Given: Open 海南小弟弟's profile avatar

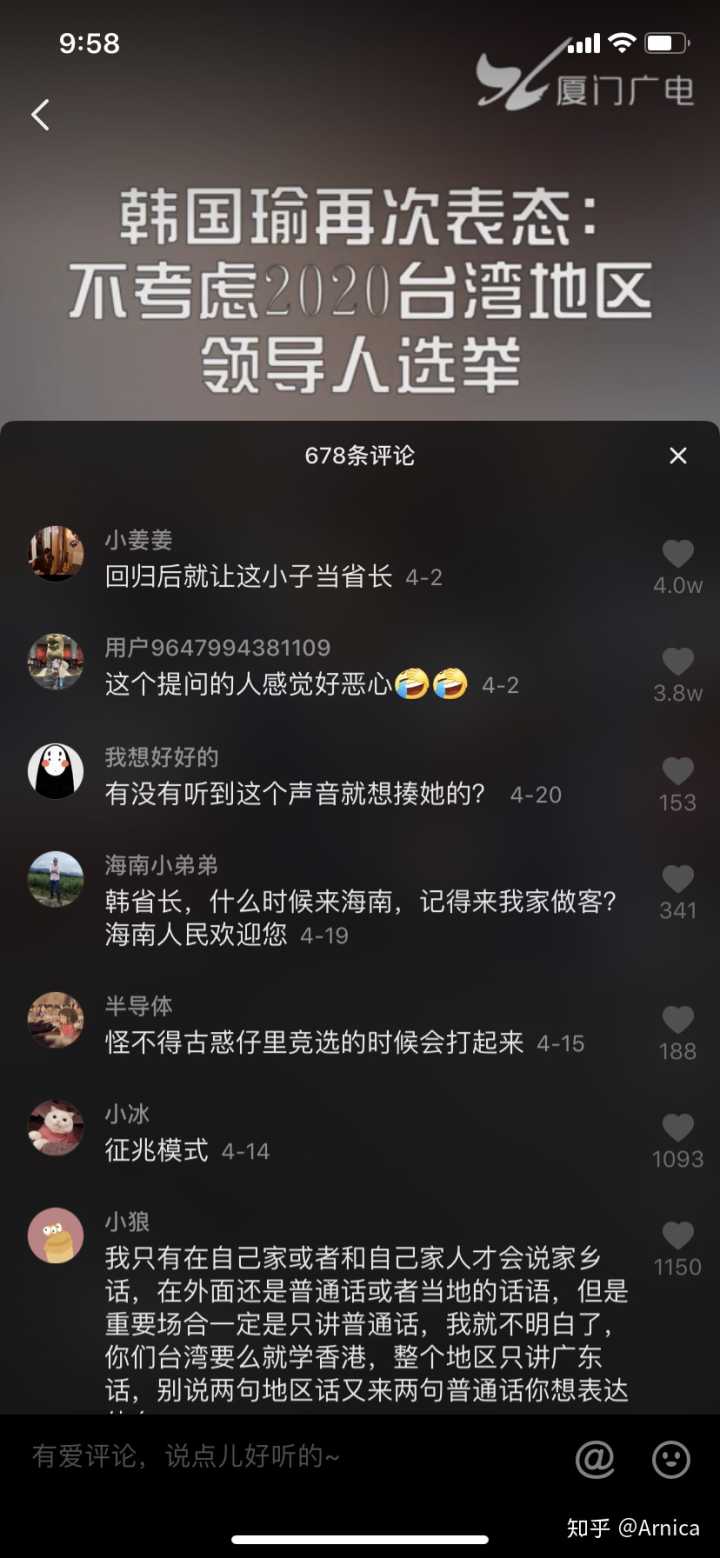Looking at the screenshot, I should point(56,879).
